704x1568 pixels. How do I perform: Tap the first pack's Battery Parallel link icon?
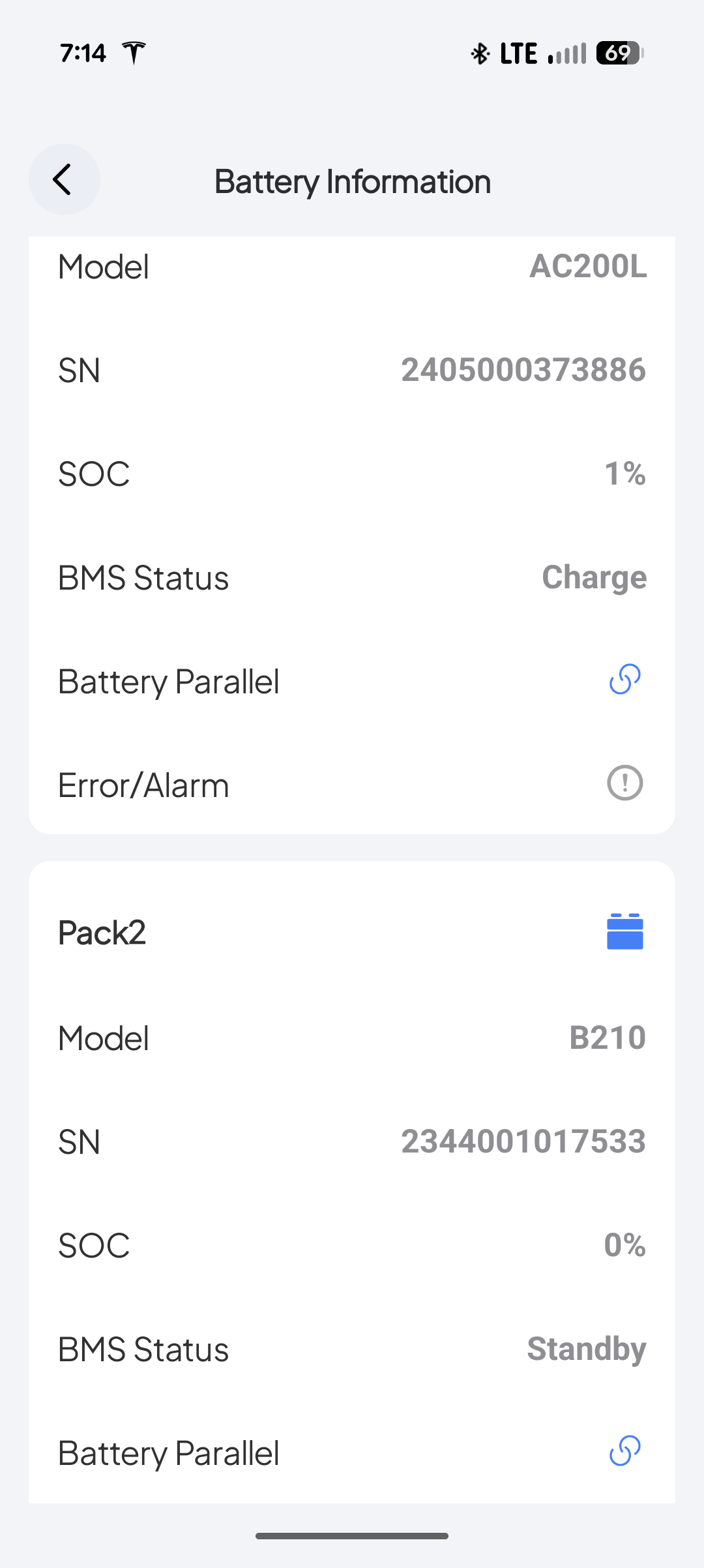point(624,680)
